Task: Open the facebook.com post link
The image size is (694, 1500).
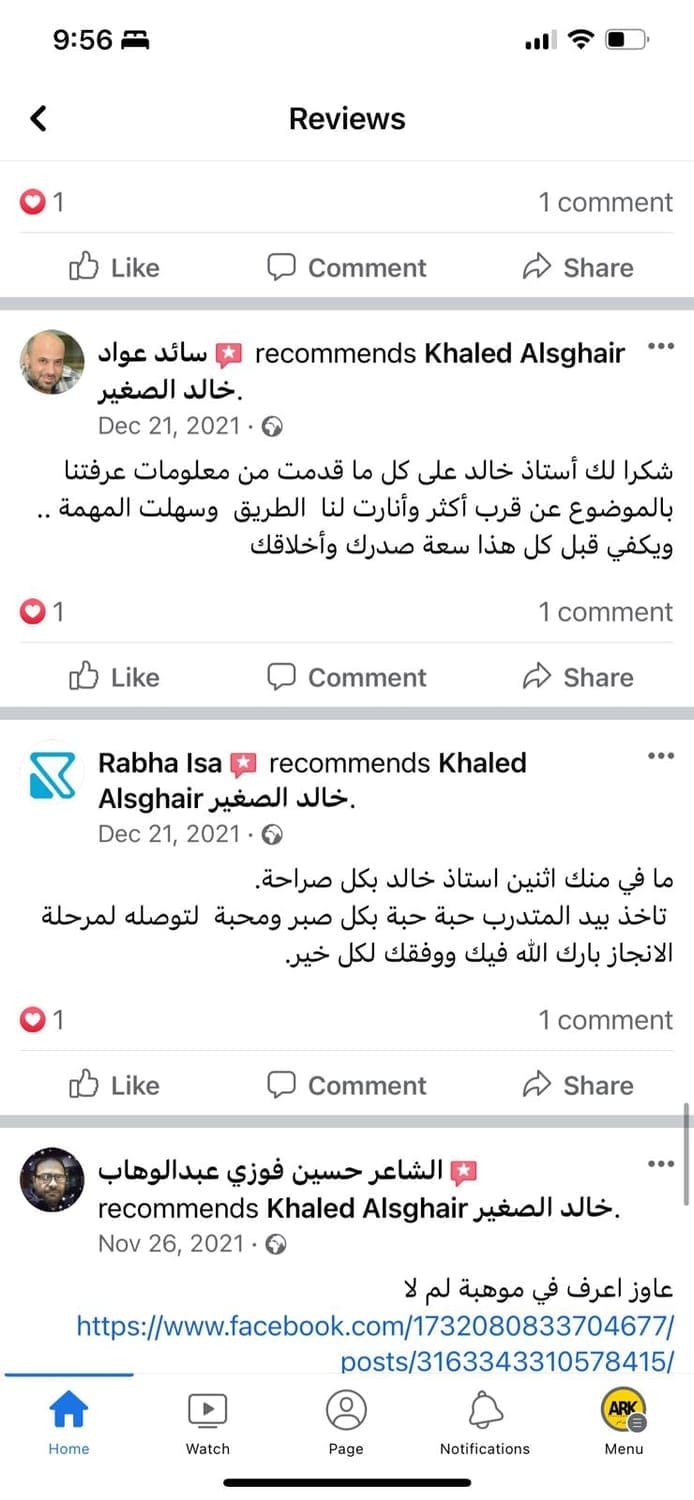Action: coord(375,1344)
